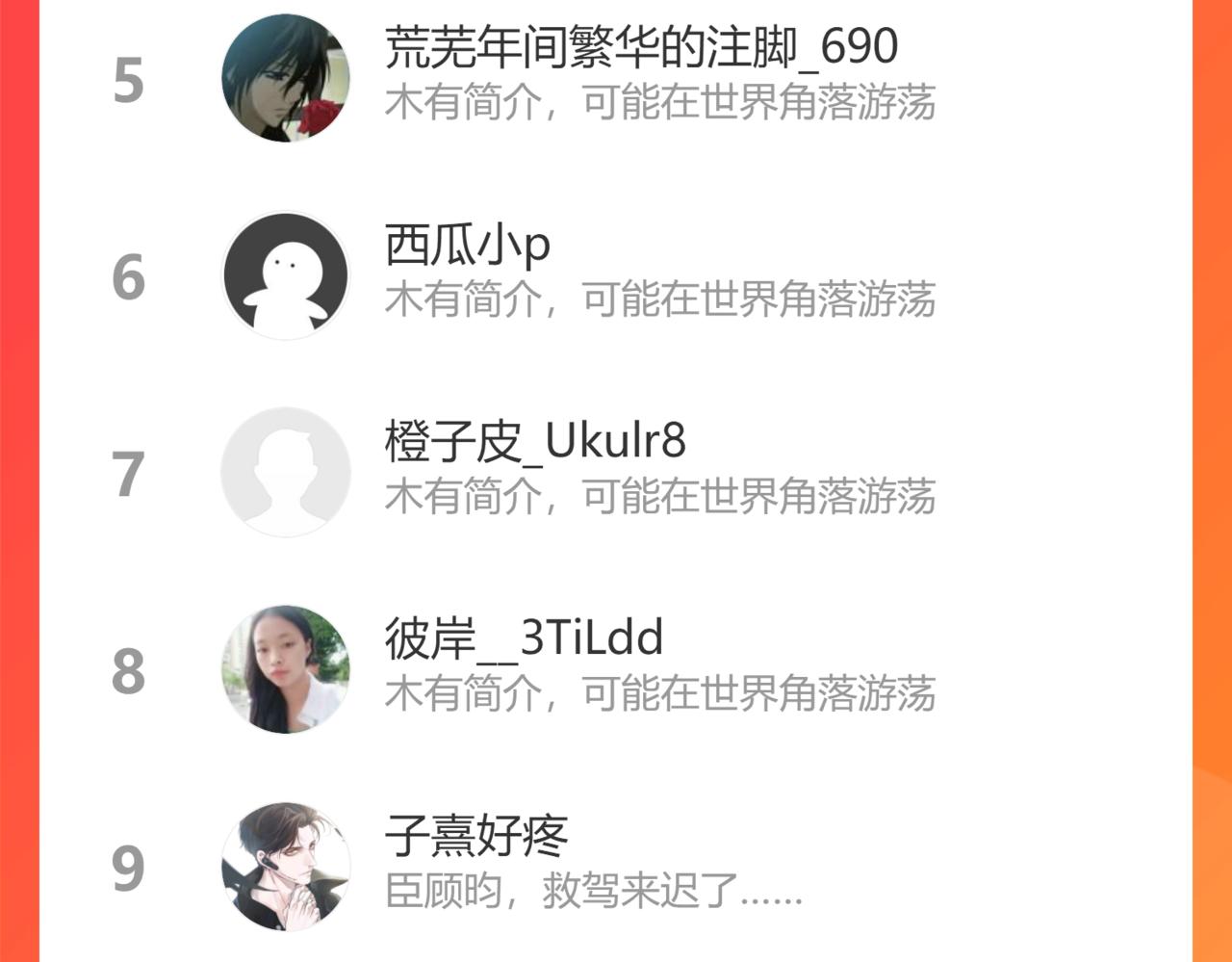View user 橙子皮_Ukulr8

pyautogui.click(x=535, y=441)
